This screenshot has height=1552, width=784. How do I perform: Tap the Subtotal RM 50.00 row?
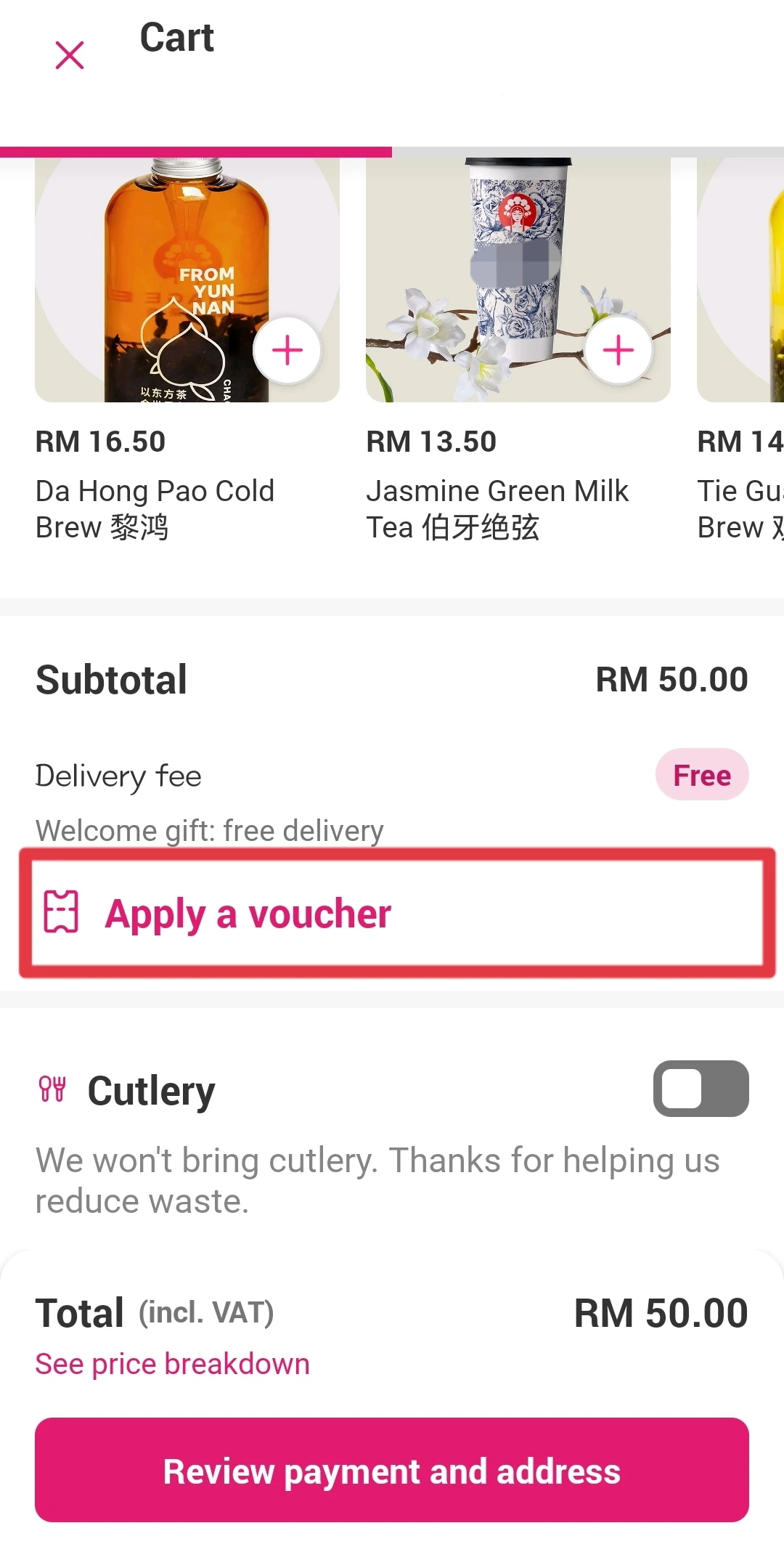click(x=392, y=679)
